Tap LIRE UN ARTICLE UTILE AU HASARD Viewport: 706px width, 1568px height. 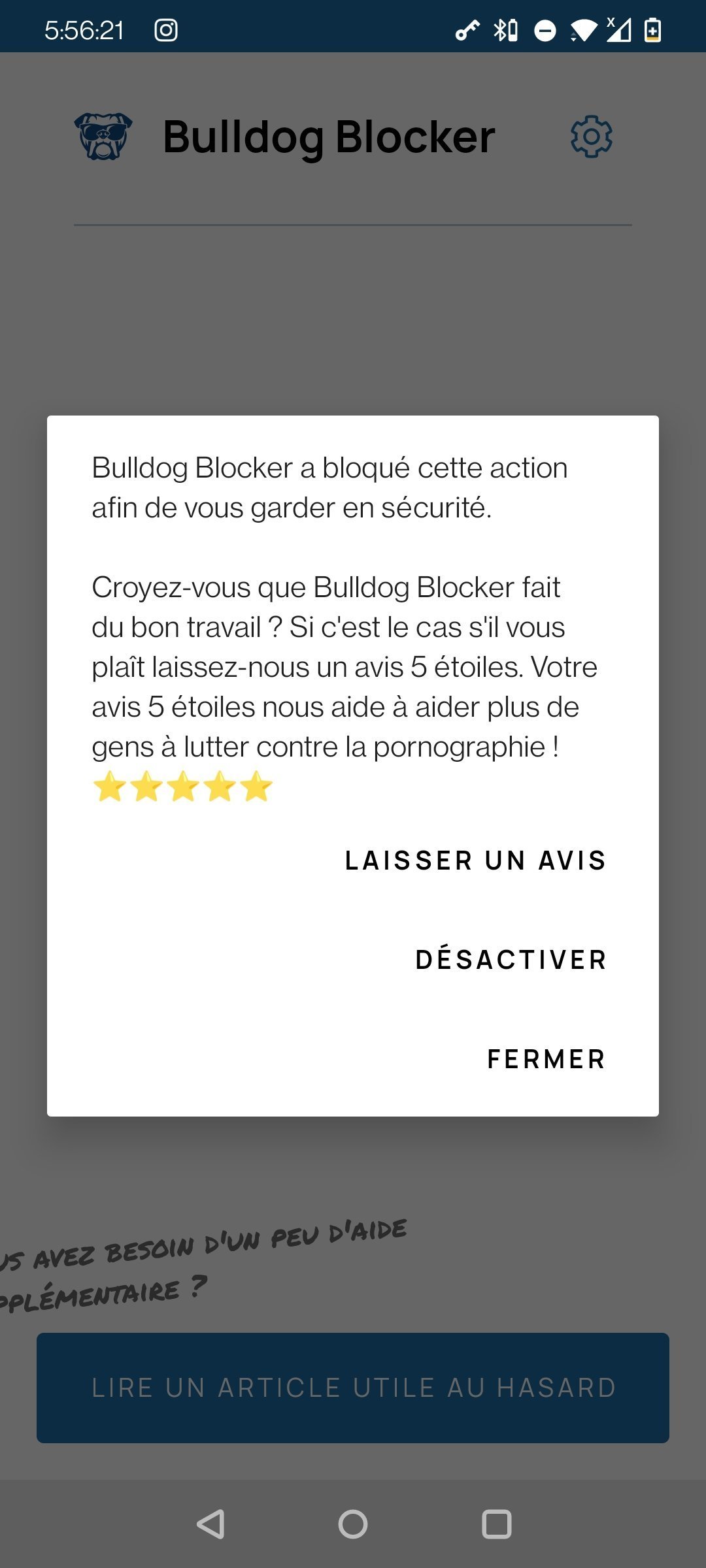(x=353, y=1388)
